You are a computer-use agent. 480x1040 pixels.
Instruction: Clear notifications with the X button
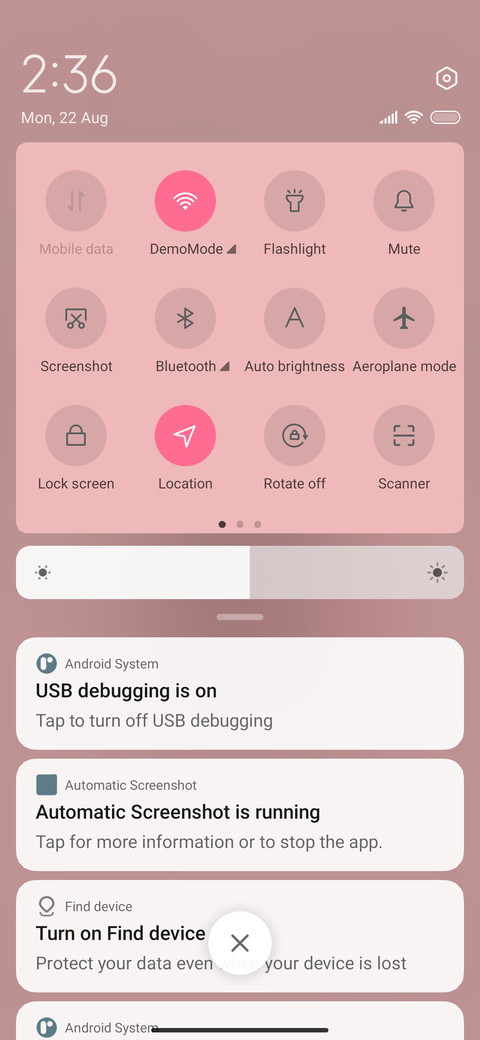point(240,942)
